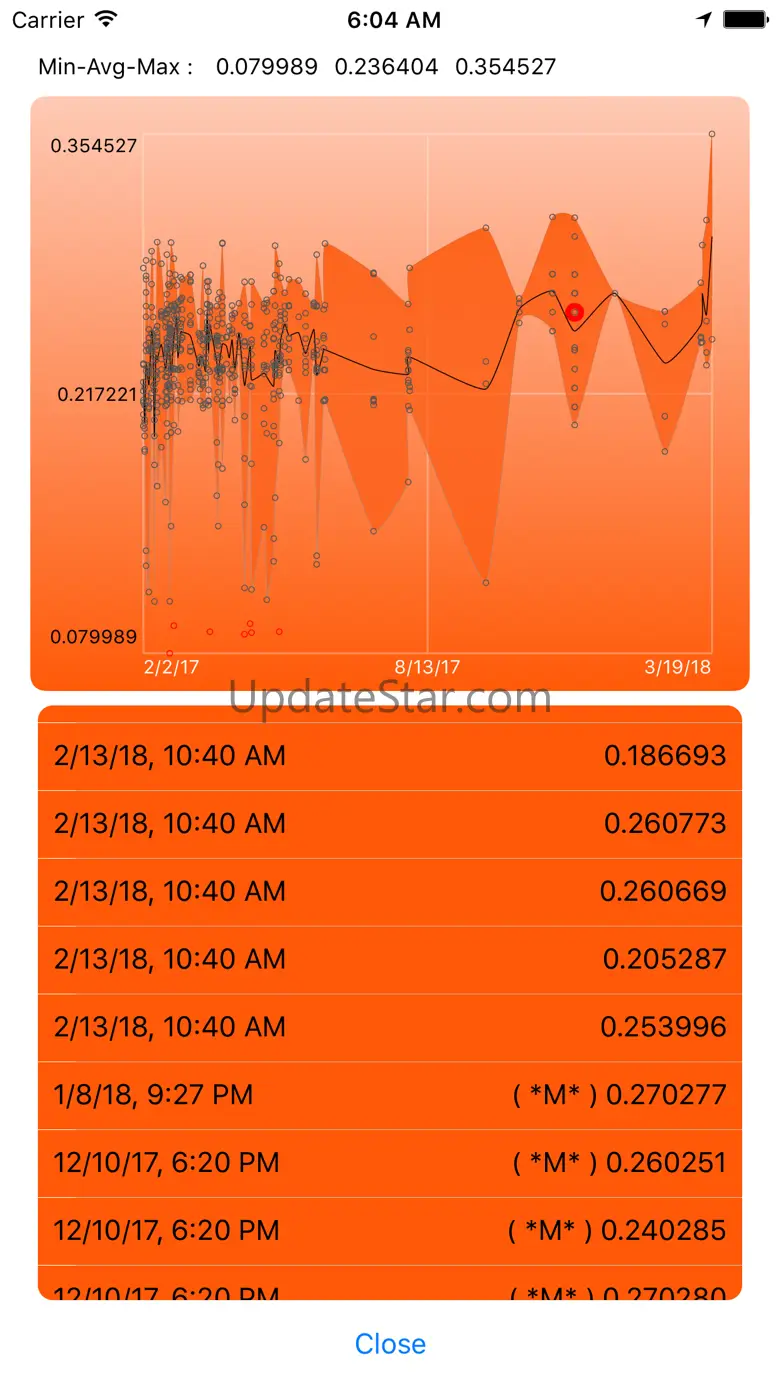Choose the entry showing 0.260669

(x=390, y=892)
